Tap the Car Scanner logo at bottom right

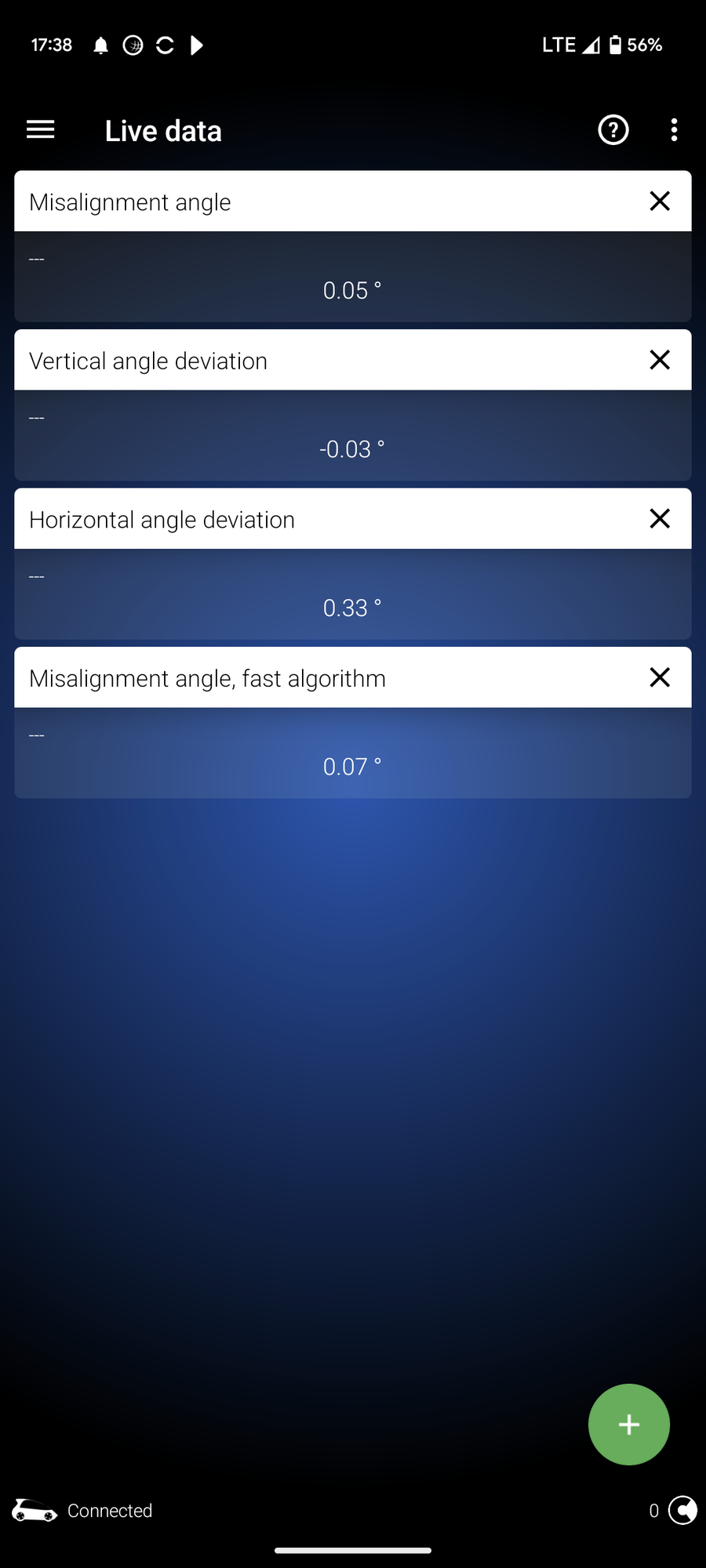click(x=683, y=1510)
